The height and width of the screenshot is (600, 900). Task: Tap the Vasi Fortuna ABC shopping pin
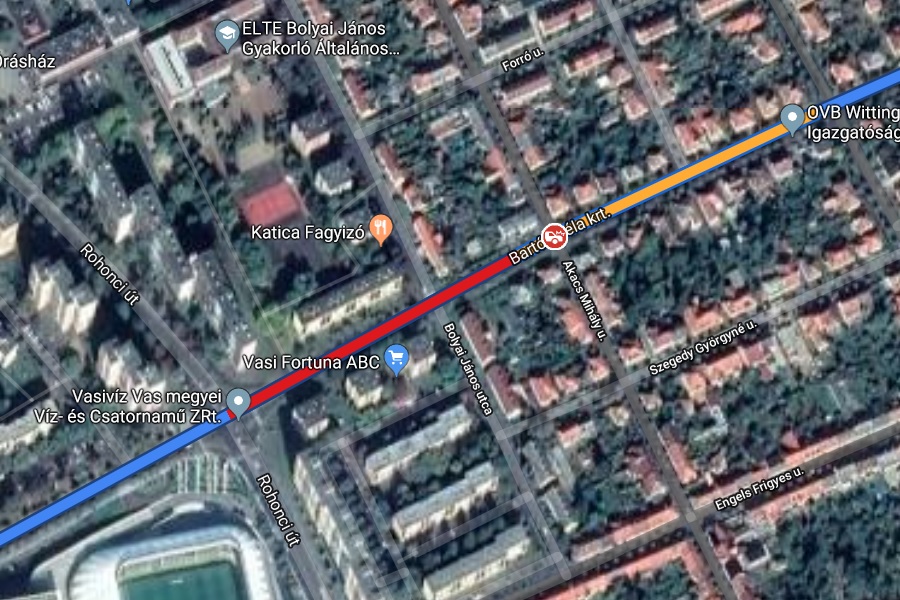click(x=398, y=358)
